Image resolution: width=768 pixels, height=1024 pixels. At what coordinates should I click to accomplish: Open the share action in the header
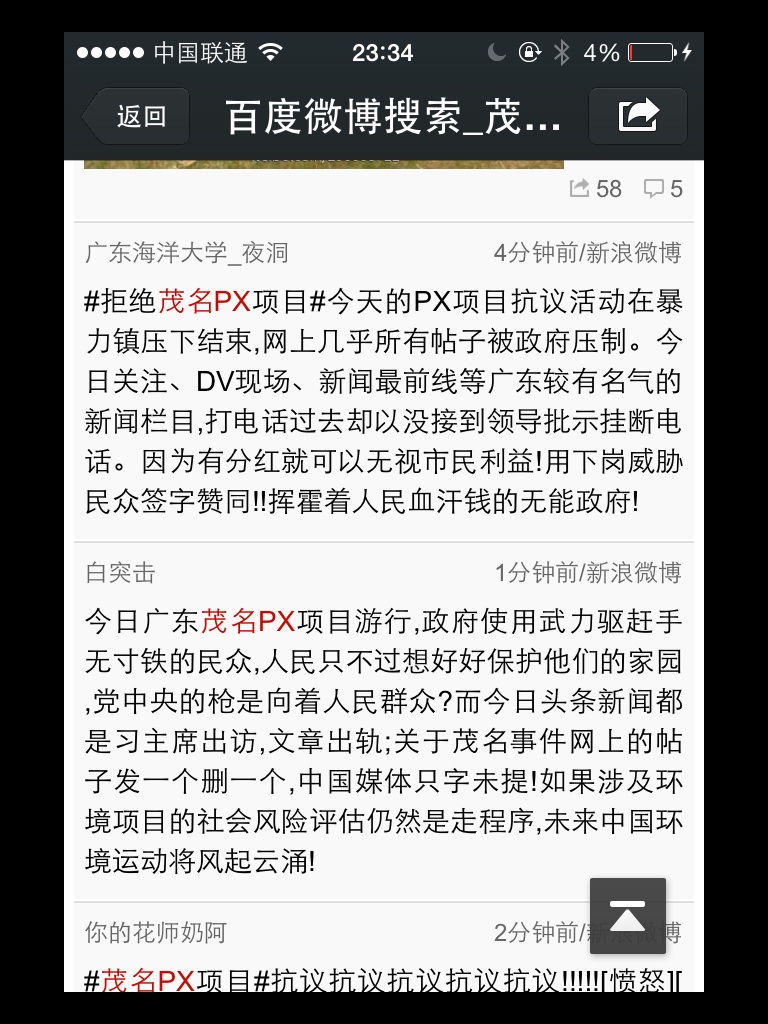(637, 116)
